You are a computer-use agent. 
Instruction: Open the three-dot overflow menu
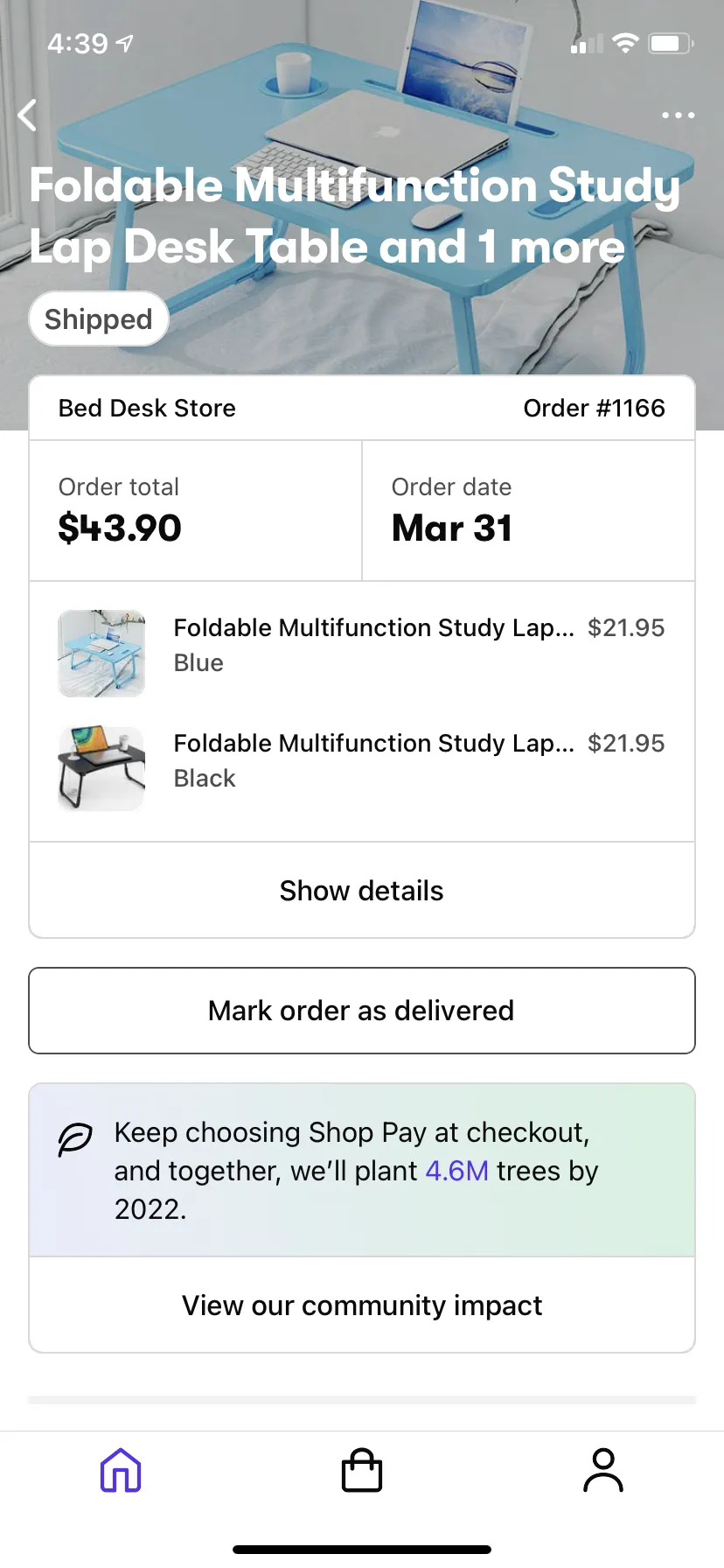coord(678,115)
